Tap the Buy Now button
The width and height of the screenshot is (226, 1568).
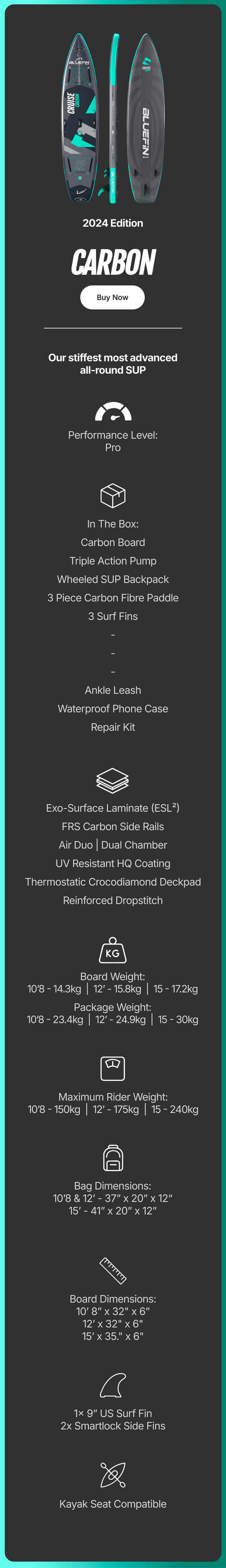113,298
